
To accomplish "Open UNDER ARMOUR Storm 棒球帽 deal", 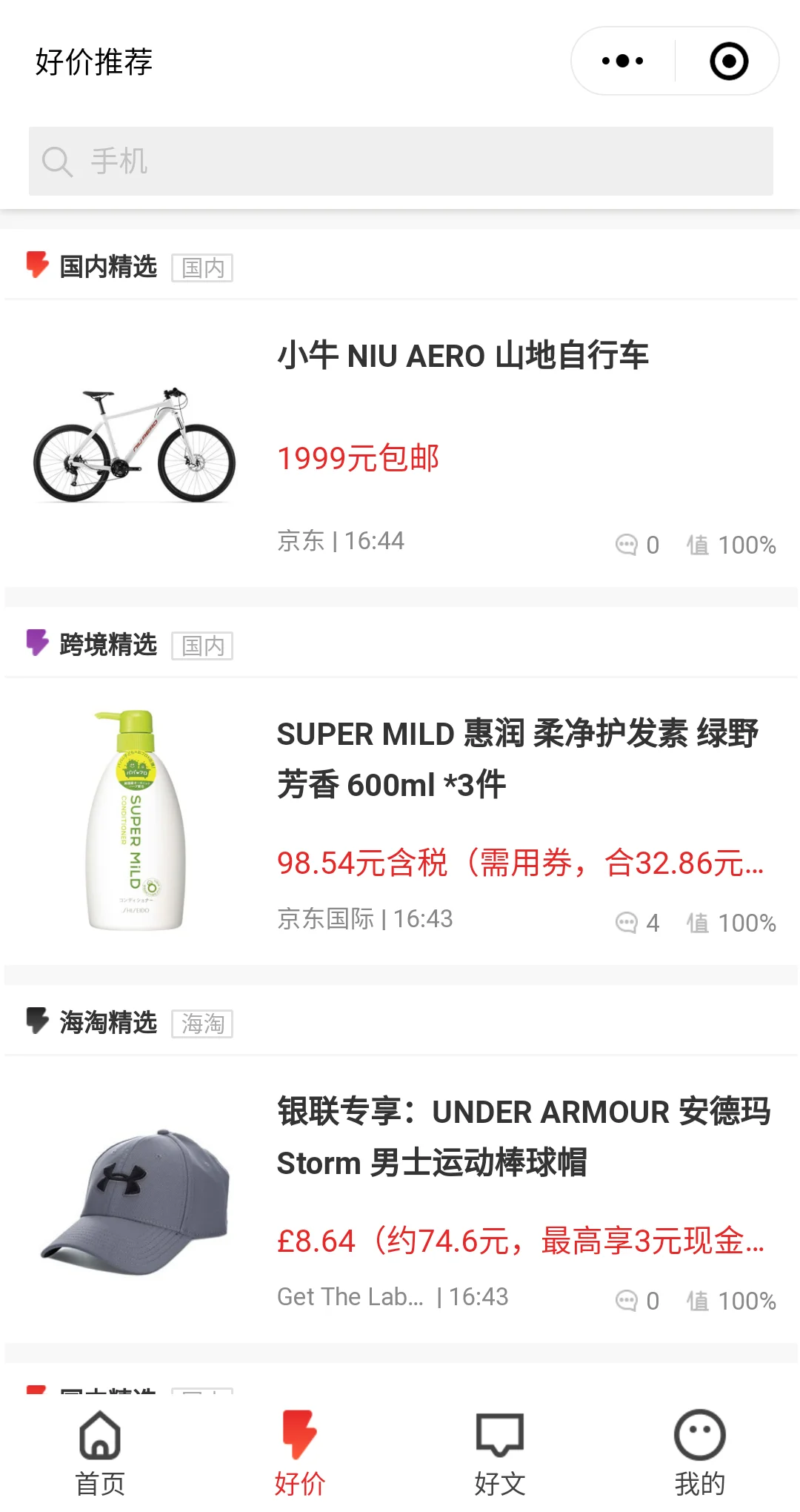I will (523, 1137).
